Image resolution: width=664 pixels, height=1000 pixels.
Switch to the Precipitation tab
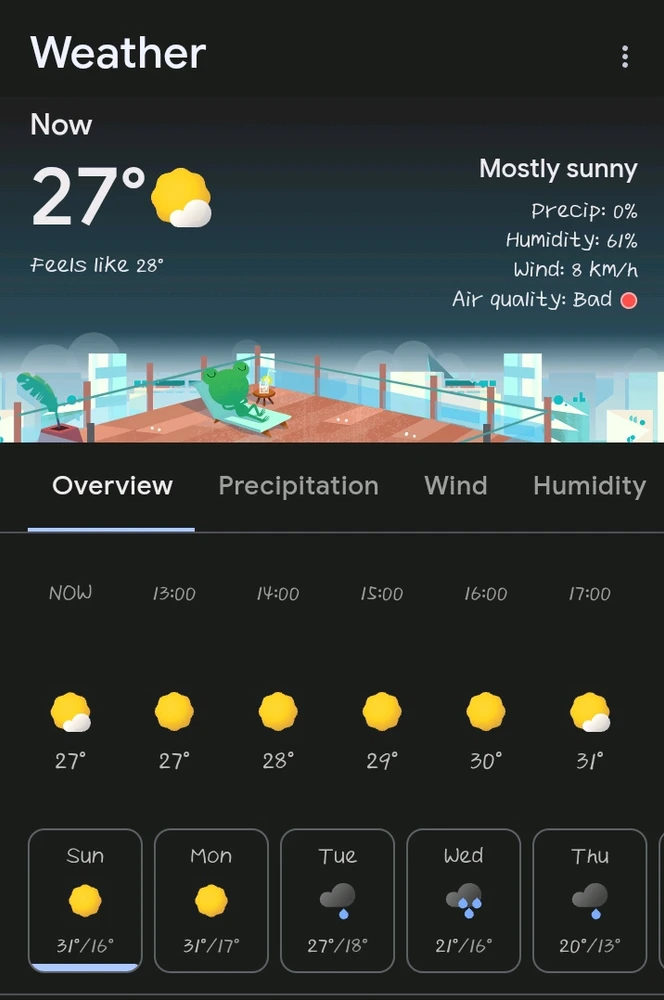tap(298, 486)
